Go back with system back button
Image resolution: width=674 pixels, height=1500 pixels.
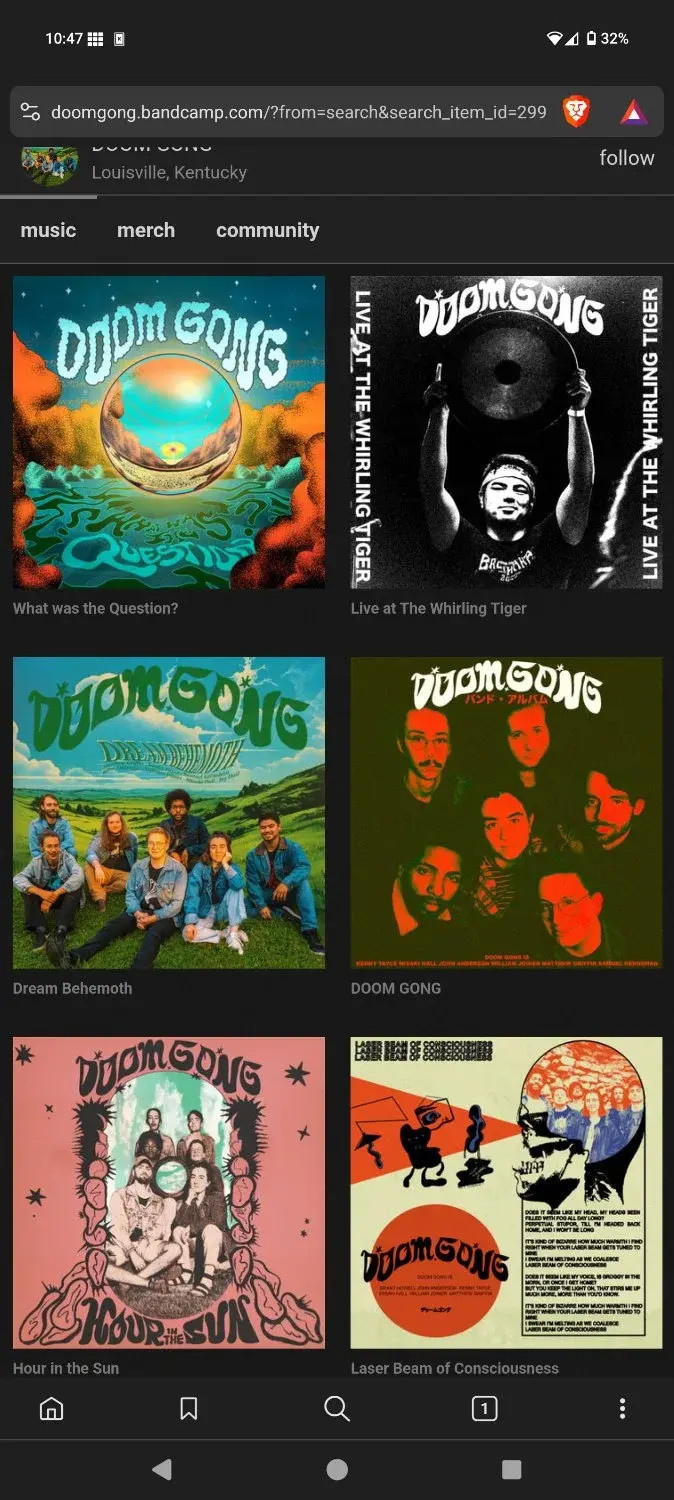[x=162, y=1469]
